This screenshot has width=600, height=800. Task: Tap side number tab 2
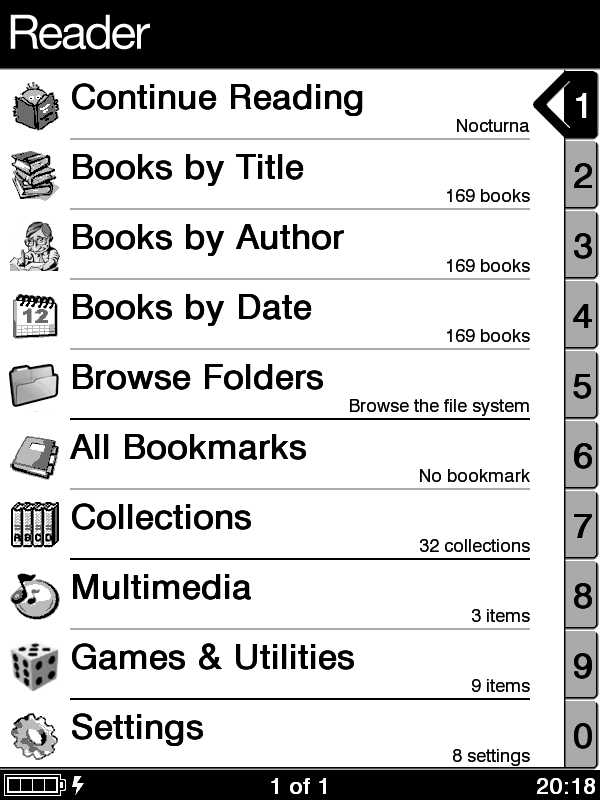[582, 176]
